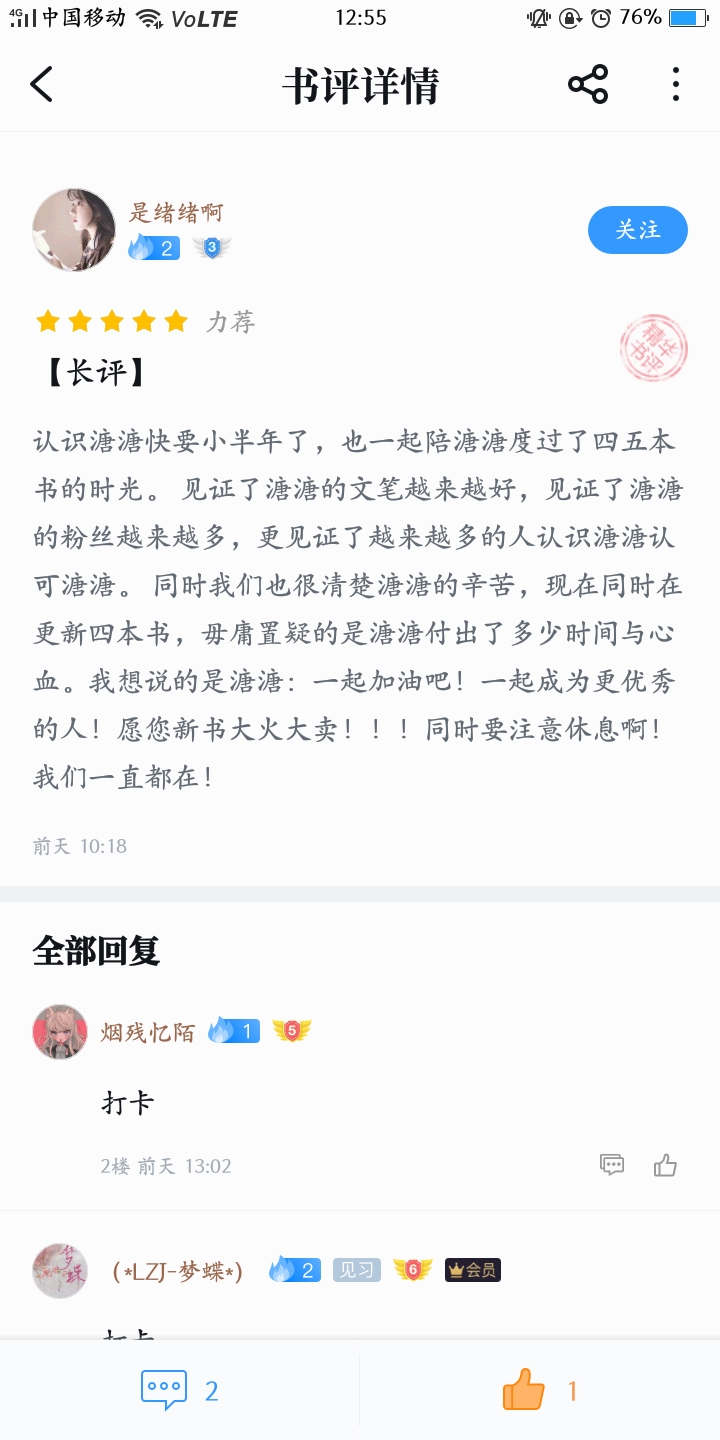The image size is (720, 1440).
Task: View (*LZJ-梦蝶*)'s profile avatar
Action: [x=60, y=1271]
